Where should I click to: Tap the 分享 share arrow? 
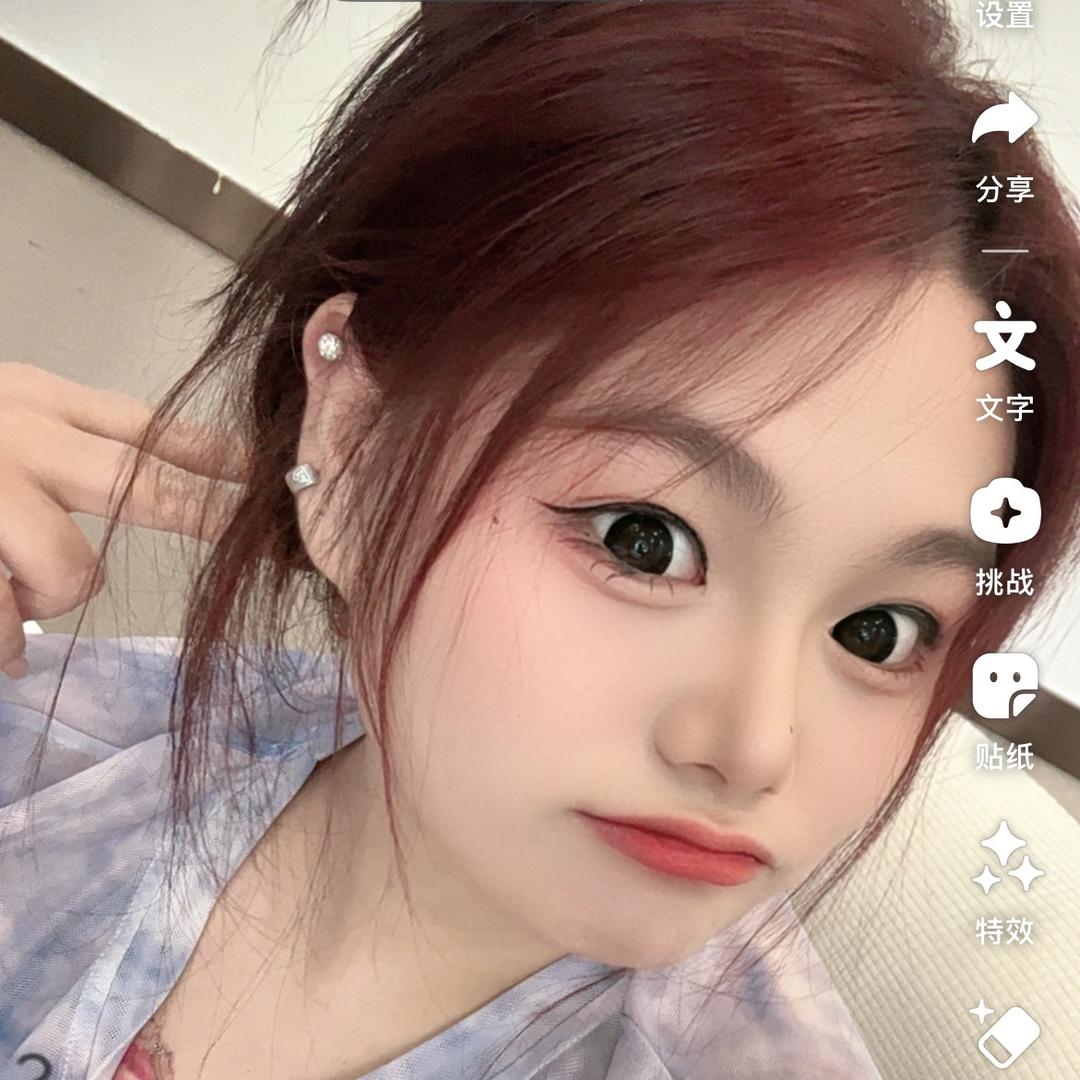1005,118
